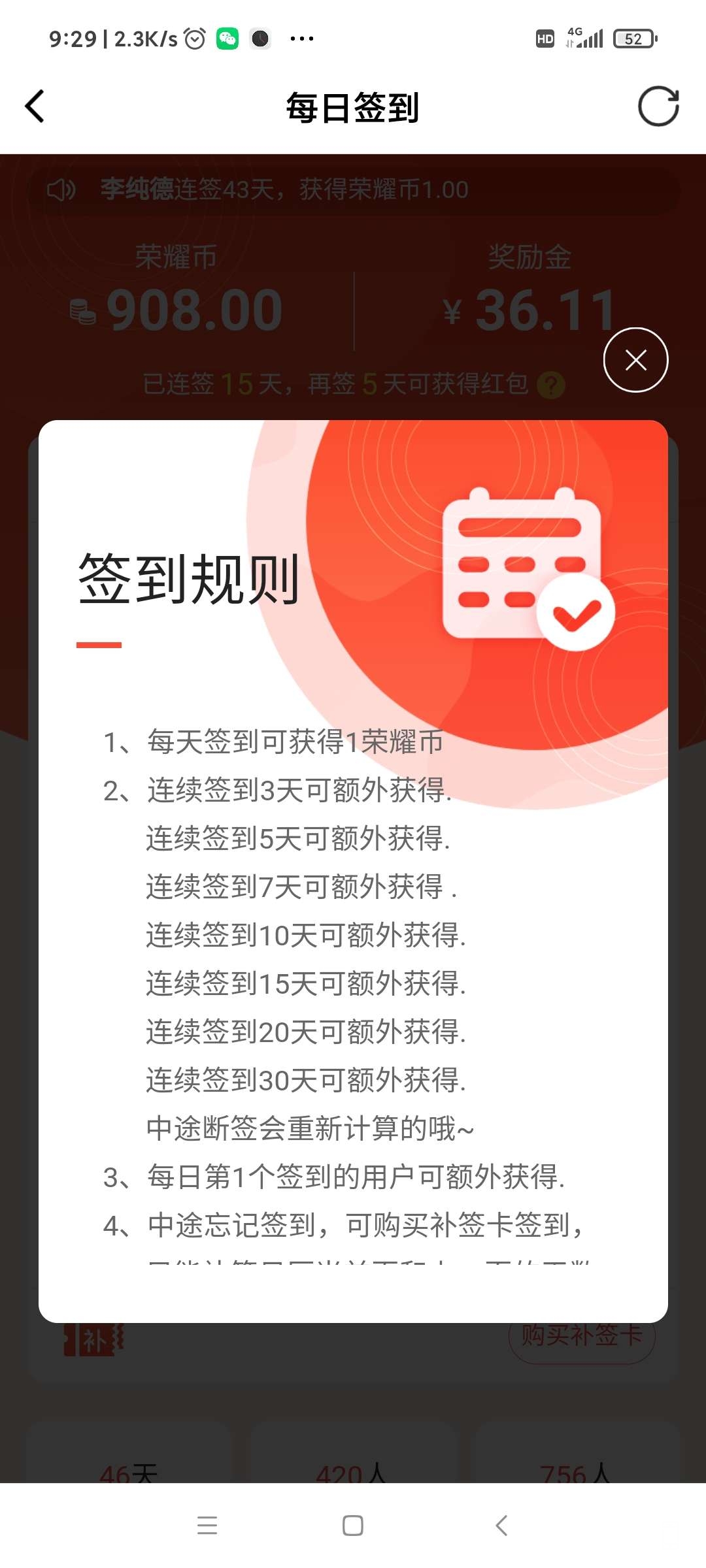Open the system recent apps menu

point(207,1526)
